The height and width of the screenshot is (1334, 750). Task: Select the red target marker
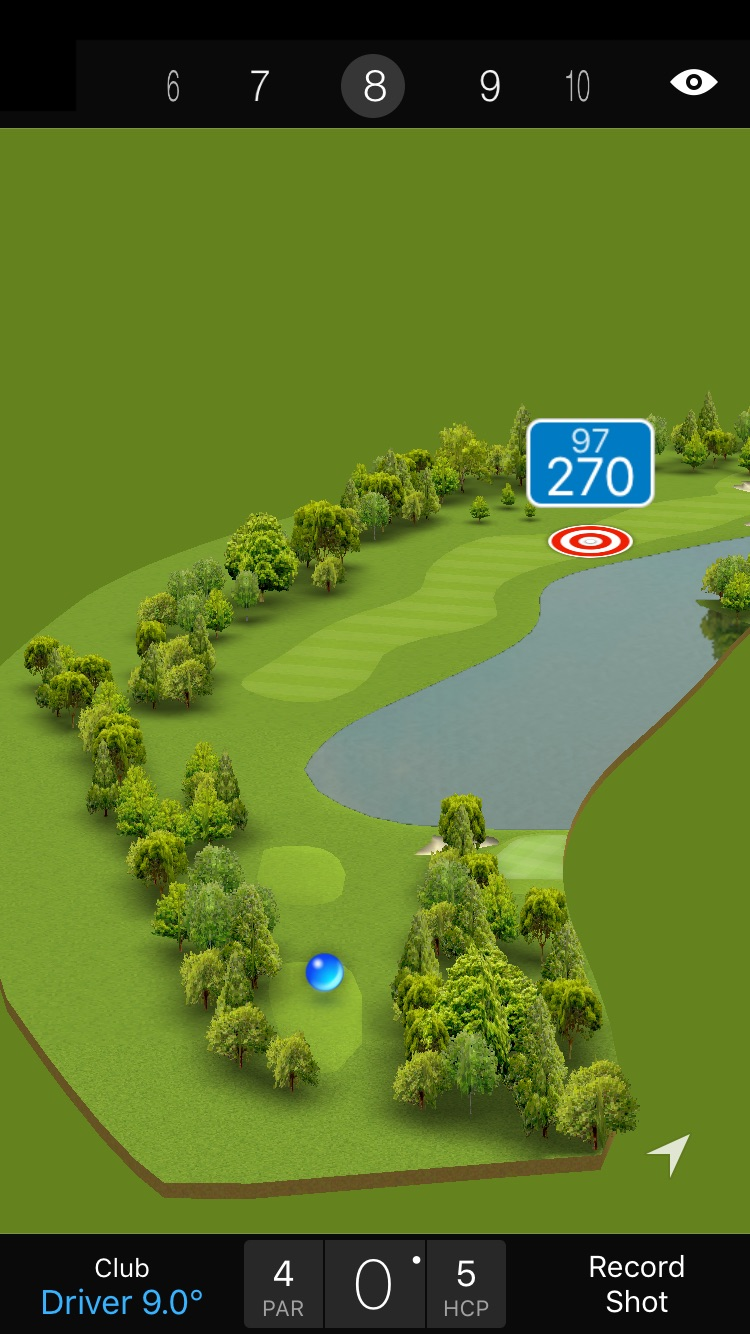coord(590,541)
